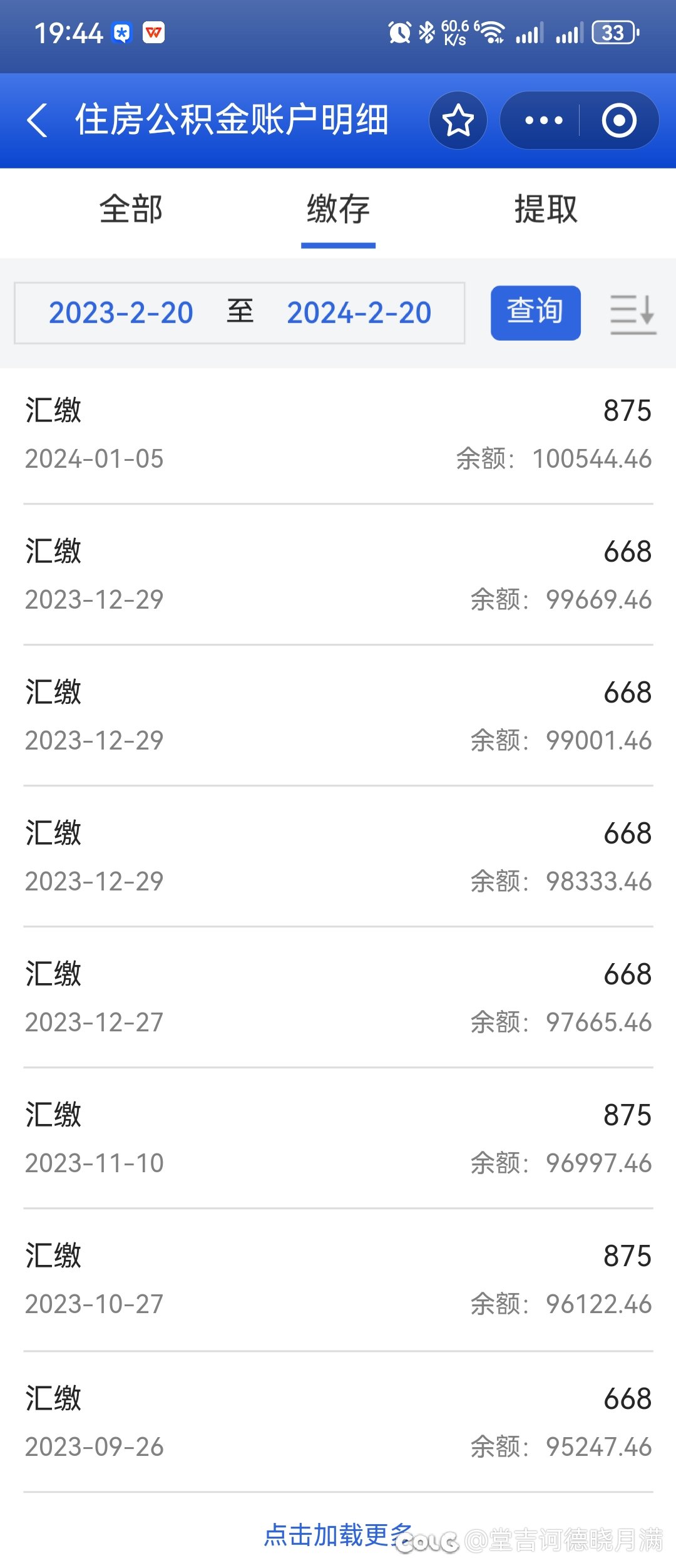Tap the 查询 button
Image resolution: width=676 pixels, height=1568 pixels.
(x=535, y=313)
